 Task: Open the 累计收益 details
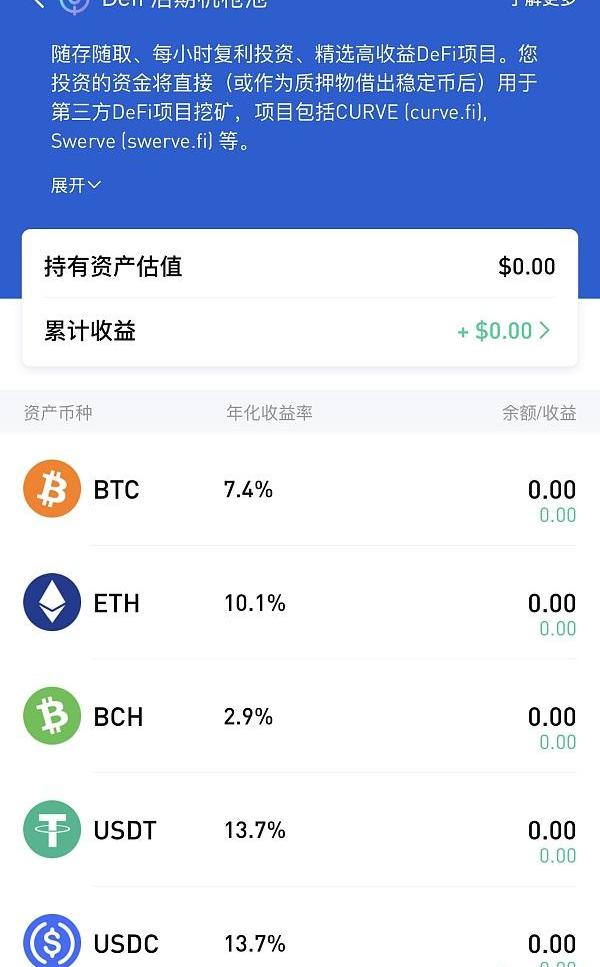300,331
